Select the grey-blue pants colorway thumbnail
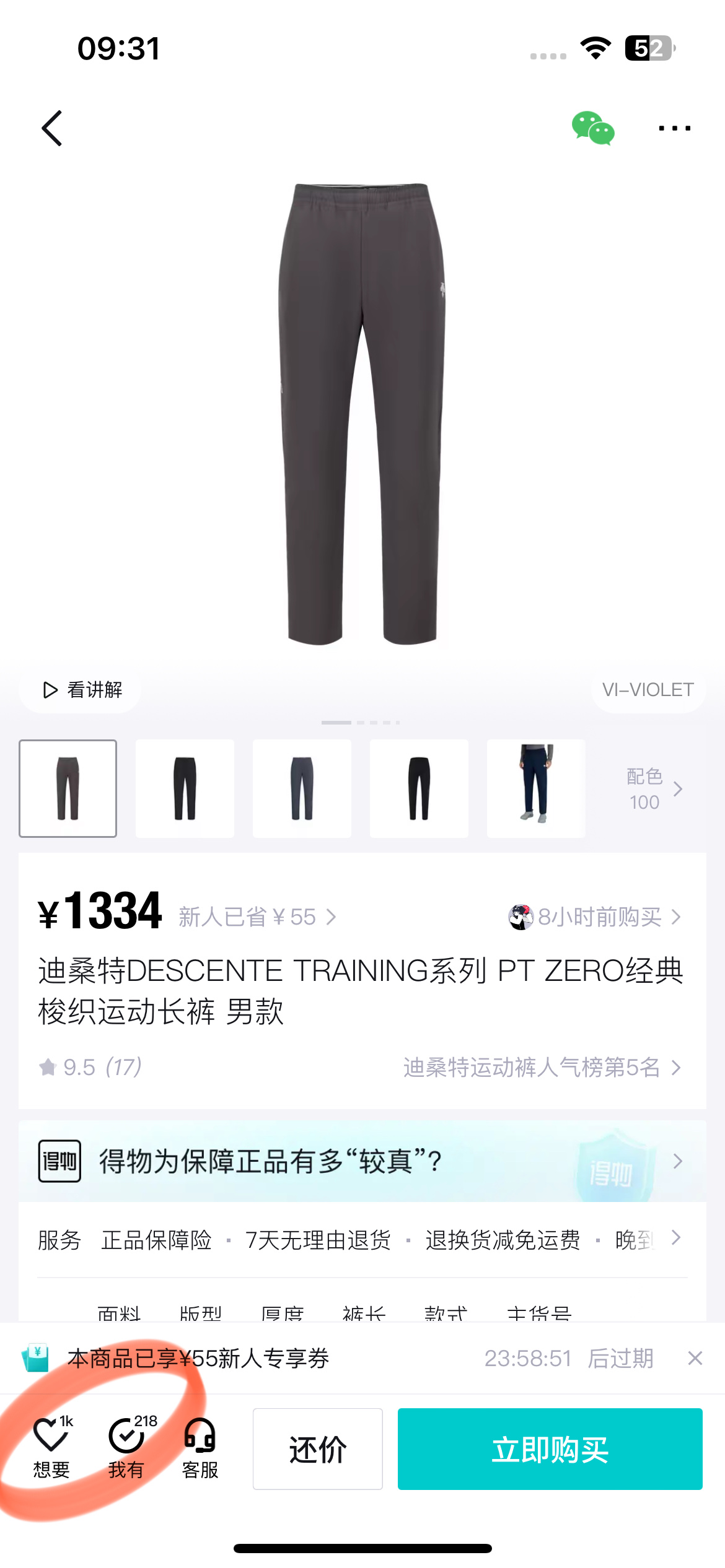 302,788
